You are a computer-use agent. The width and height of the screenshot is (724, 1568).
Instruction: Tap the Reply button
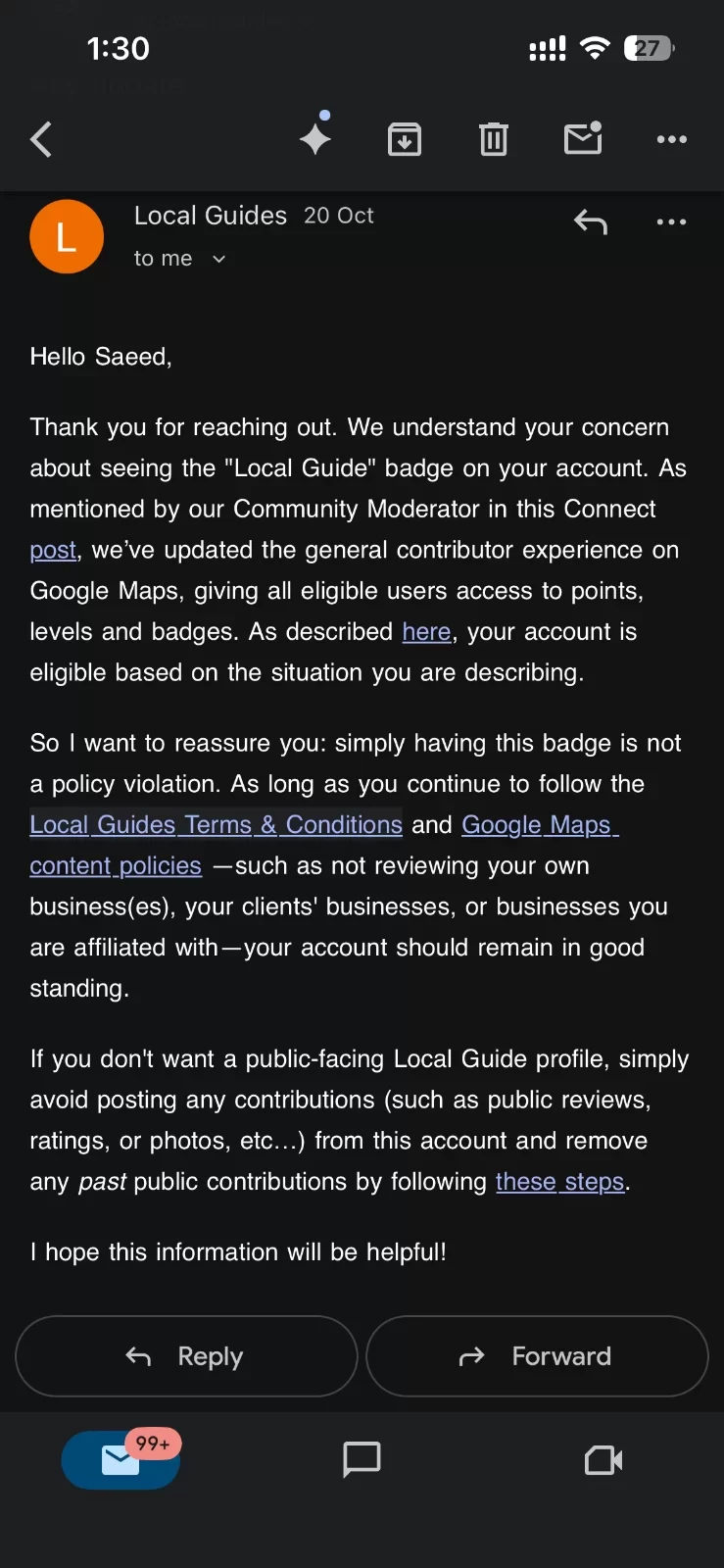coord(186,1356)
